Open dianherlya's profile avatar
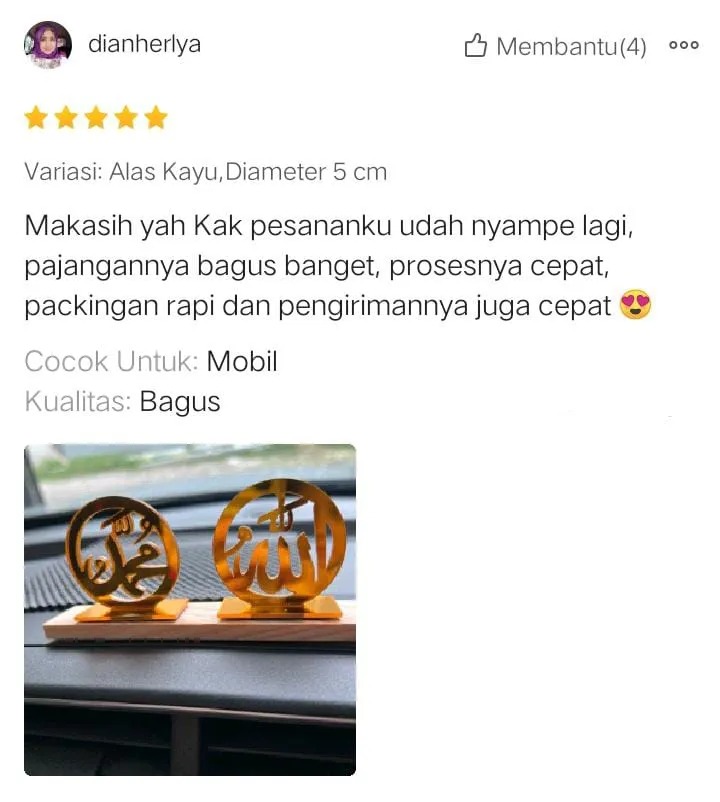The height and width of the screenshot is (802, 720). pyautogui.click(x=47, y=45)
